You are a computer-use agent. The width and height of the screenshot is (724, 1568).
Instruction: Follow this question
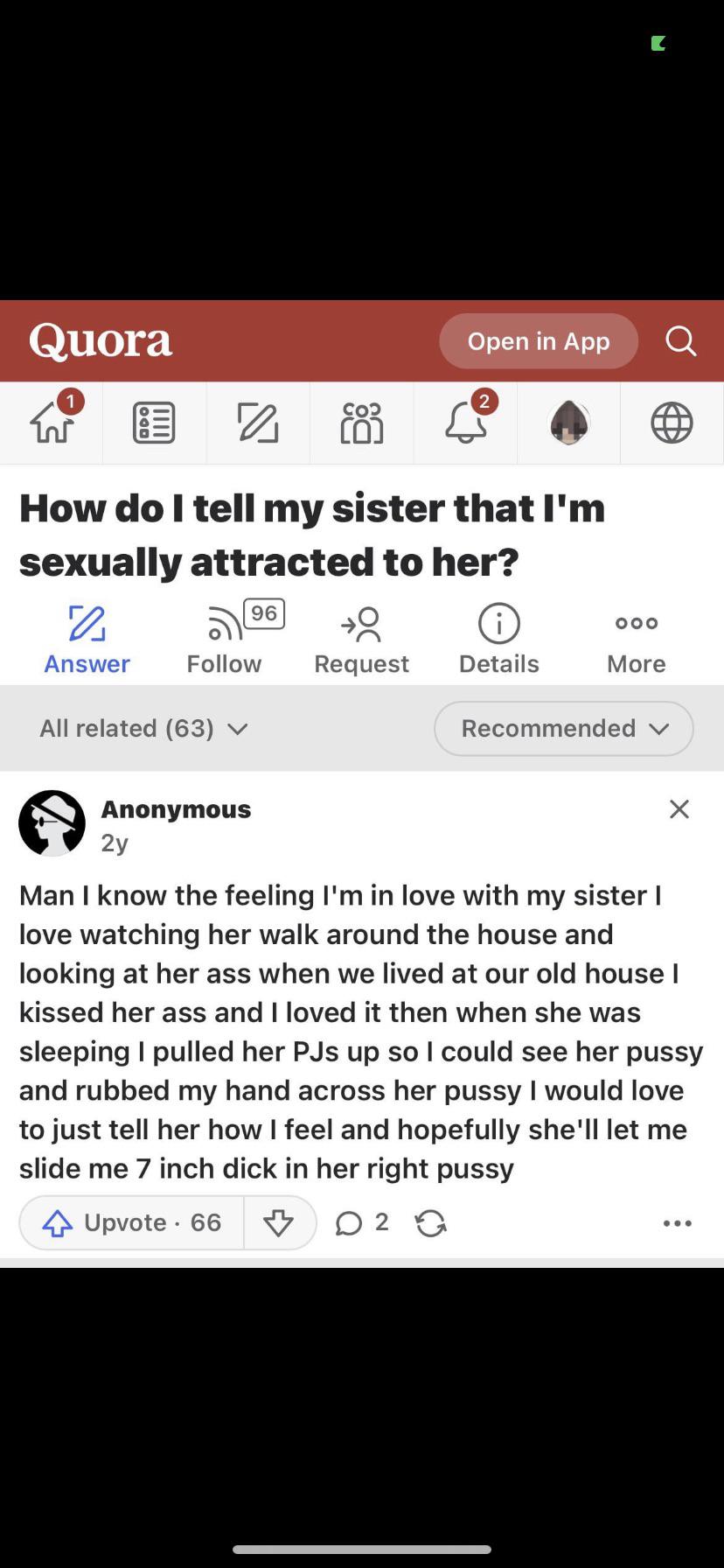click(224, 640)
